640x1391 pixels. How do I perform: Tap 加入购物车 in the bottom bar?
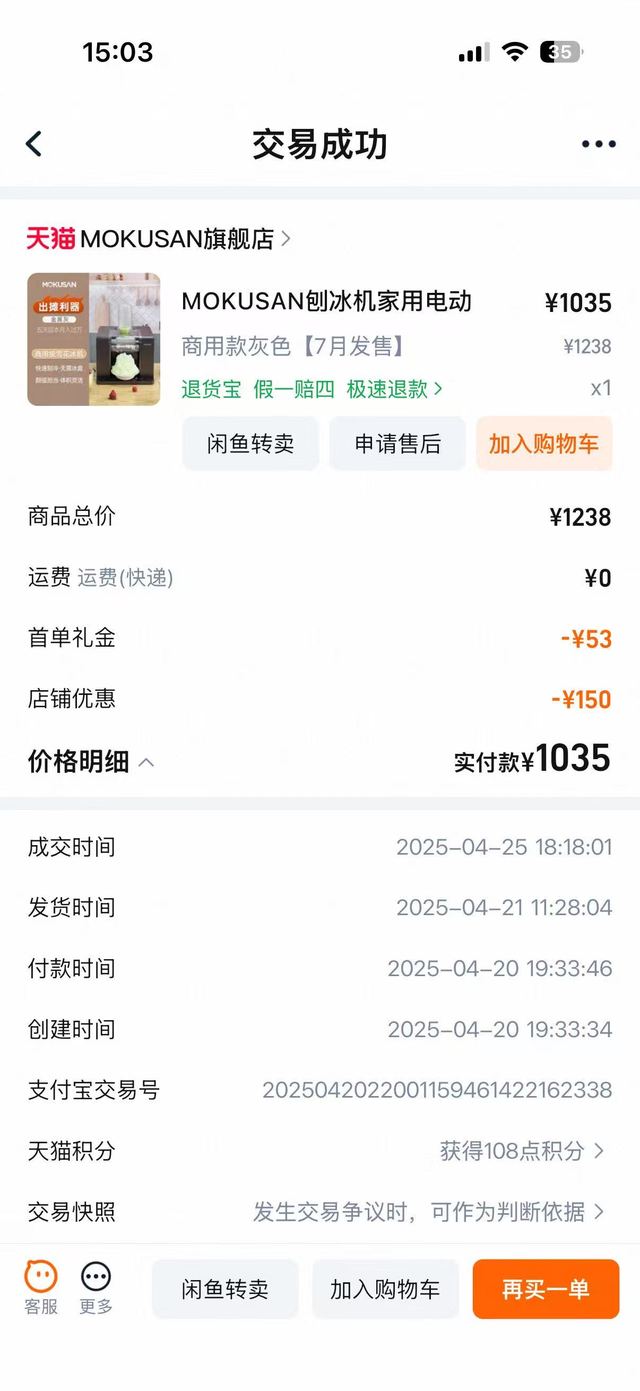coord(385,1289)
